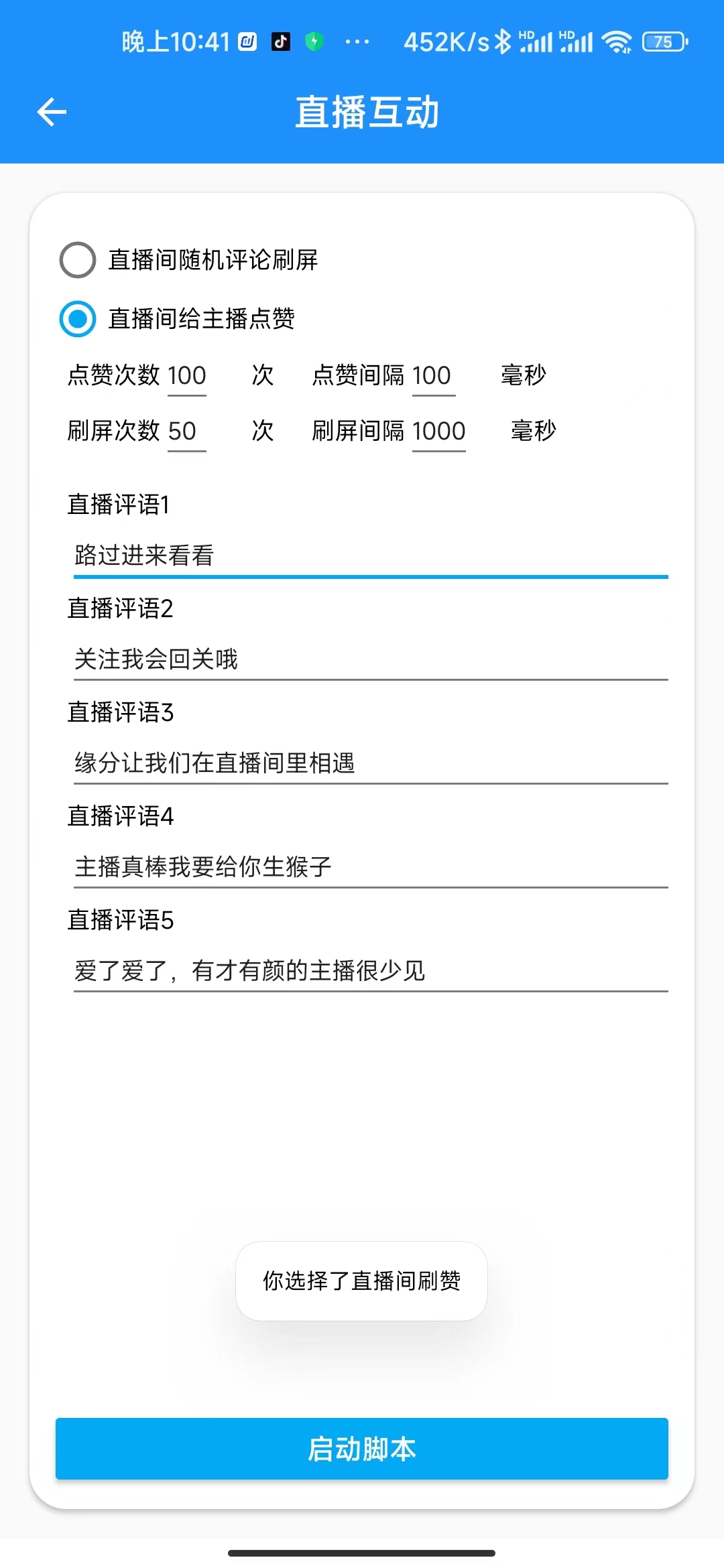Focus the 直播评语4 text field
This screenshot has width=724, height=1568.
click(x=370, y=867)
